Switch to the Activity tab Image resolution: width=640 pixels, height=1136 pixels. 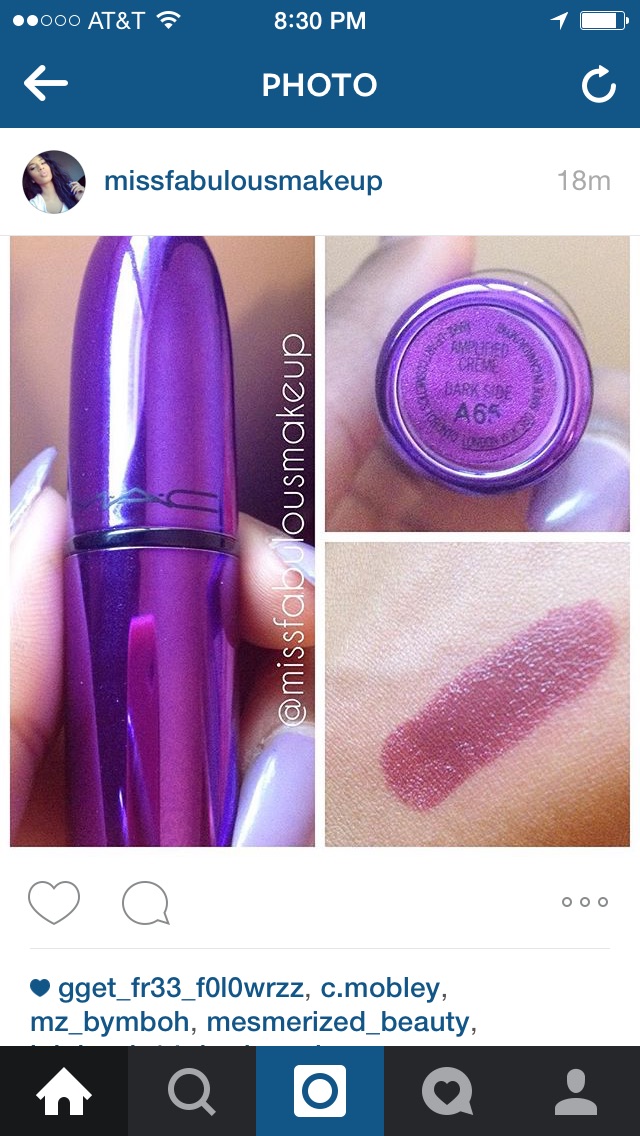tap(447, 1091)
